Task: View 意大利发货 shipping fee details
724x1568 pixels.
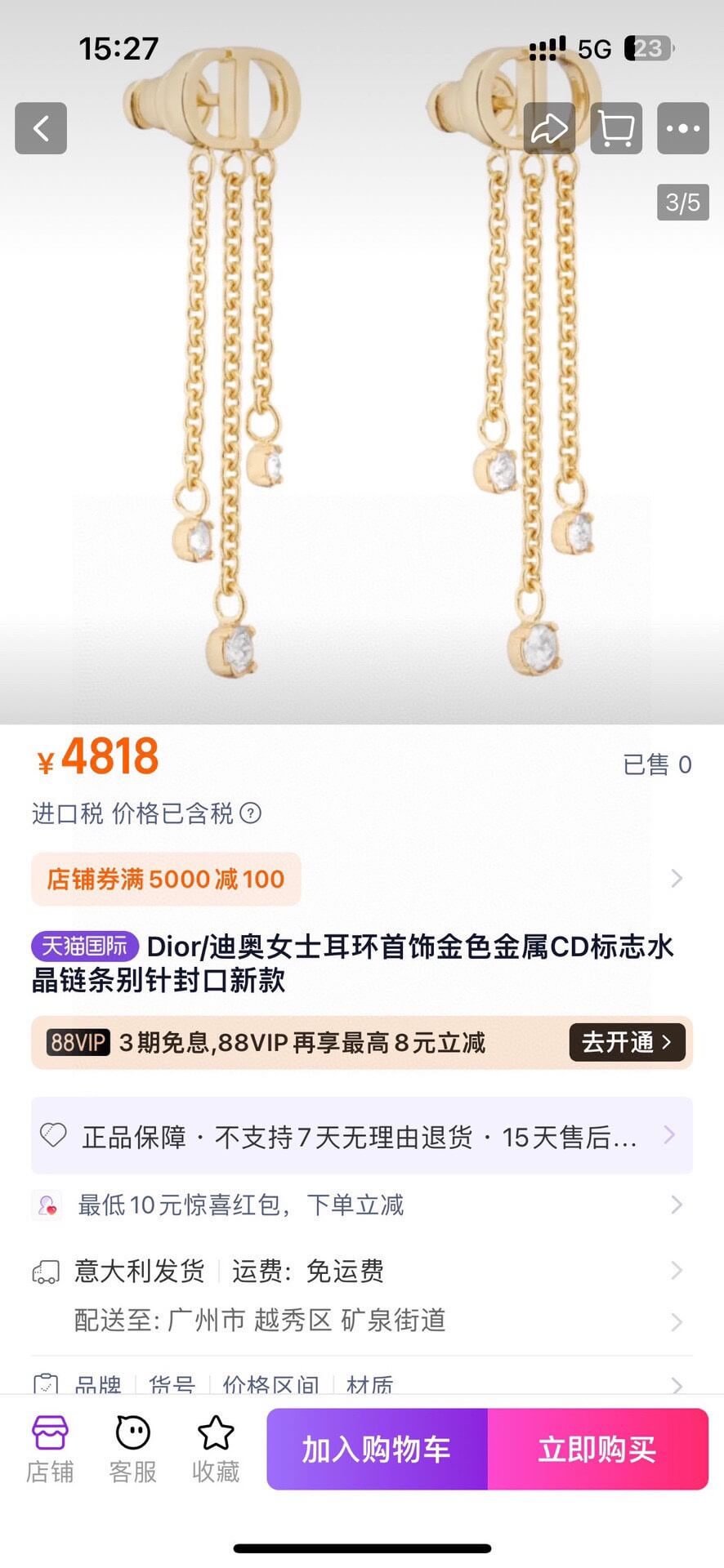Action: (361, 1271)
